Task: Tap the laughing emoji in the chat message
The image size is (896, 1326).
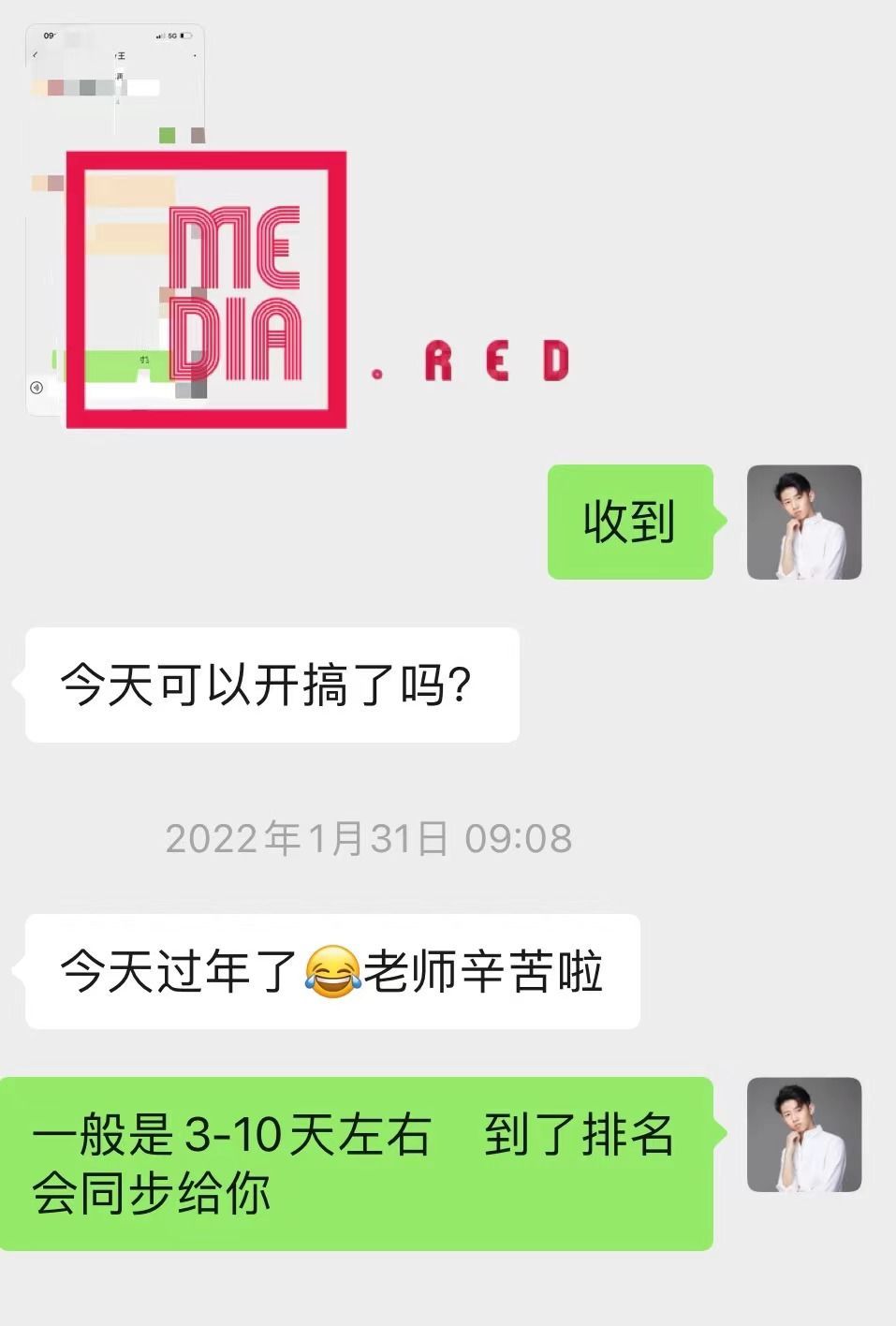Action: point(332,974)
